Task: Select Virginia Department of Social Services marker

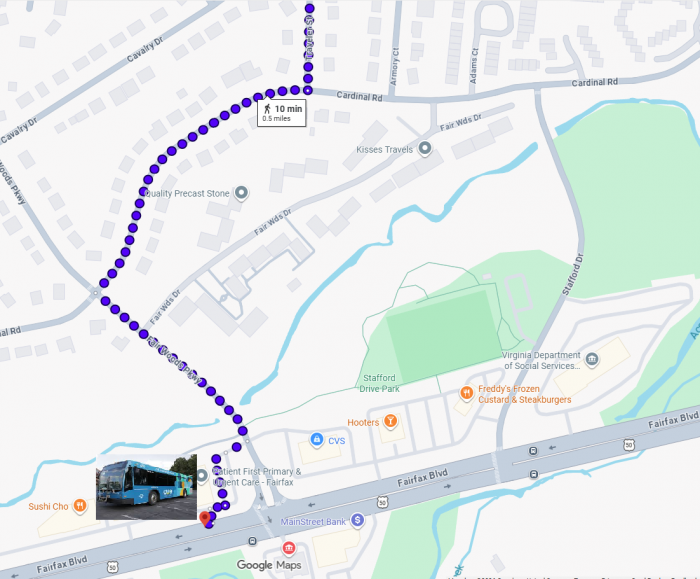Action: [592, 360]
